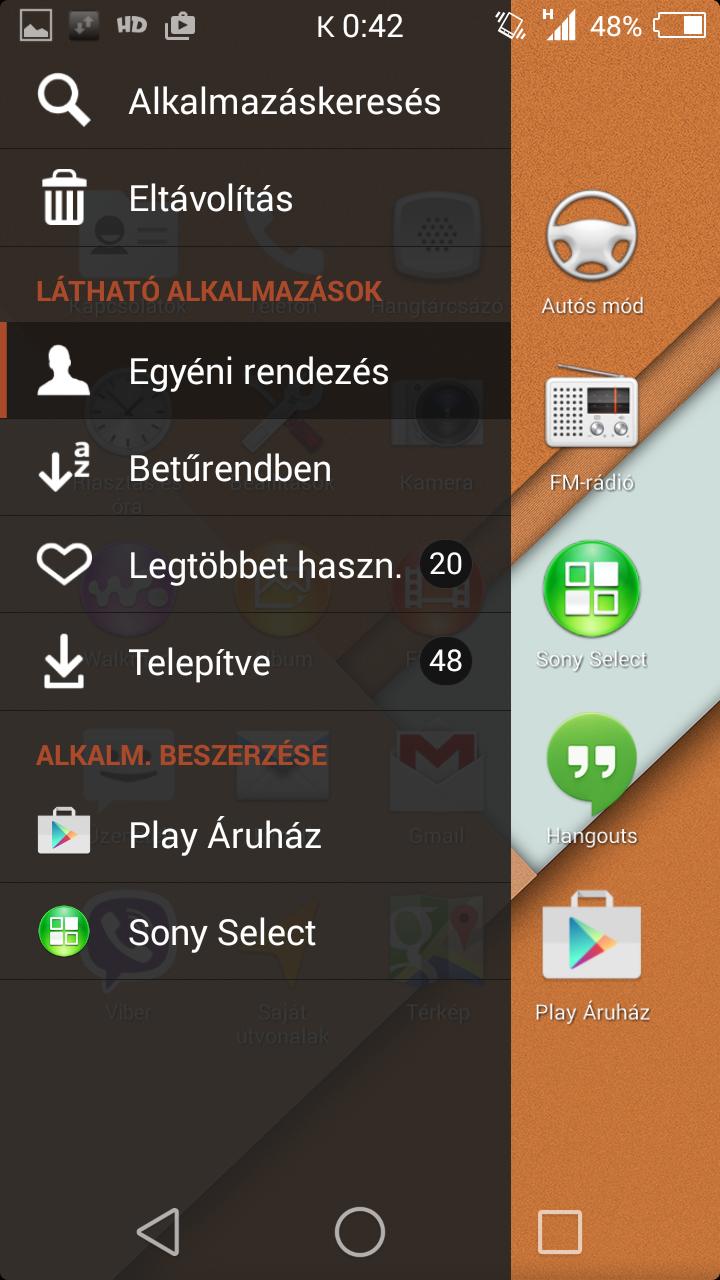Show Legtöbbet haszn. apps
The width and height of the screenshot is (720, 1280).
coord(255,565)
